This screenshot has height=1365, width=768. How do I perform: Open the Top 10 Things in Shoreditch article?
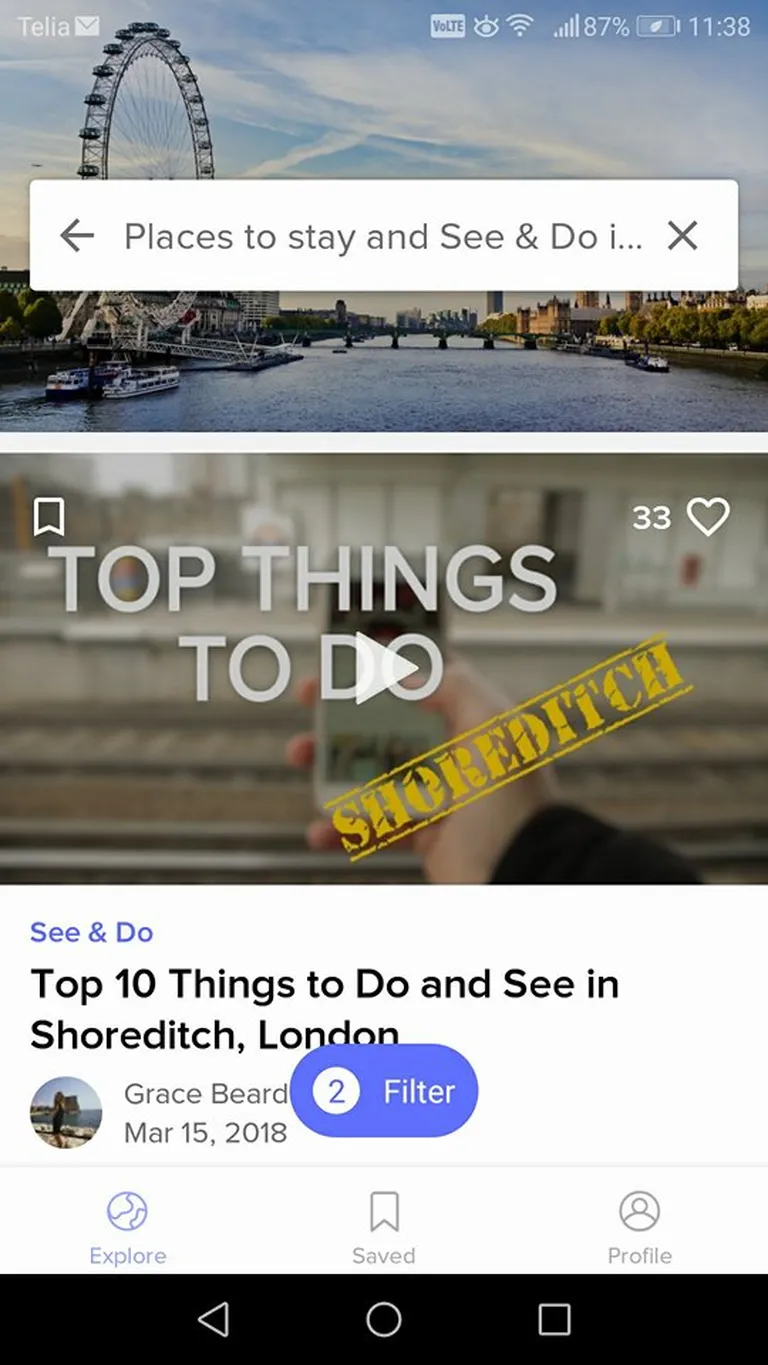324,1008
